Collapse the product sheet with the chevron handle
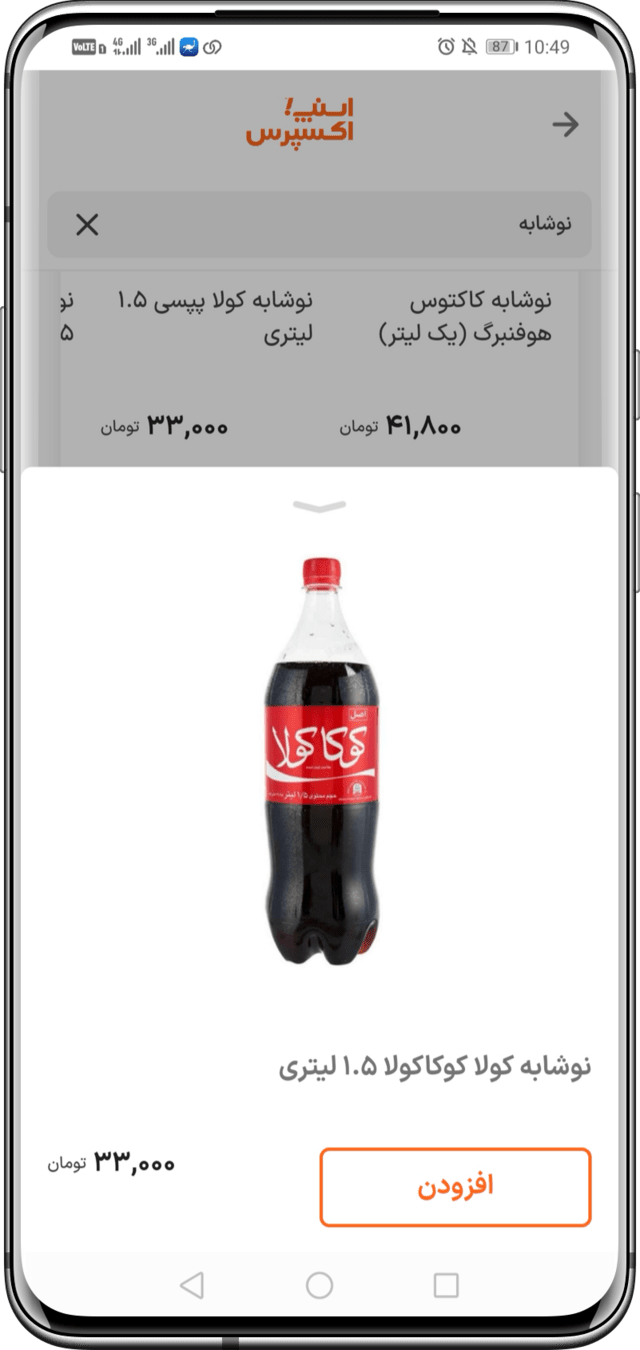 319,507
